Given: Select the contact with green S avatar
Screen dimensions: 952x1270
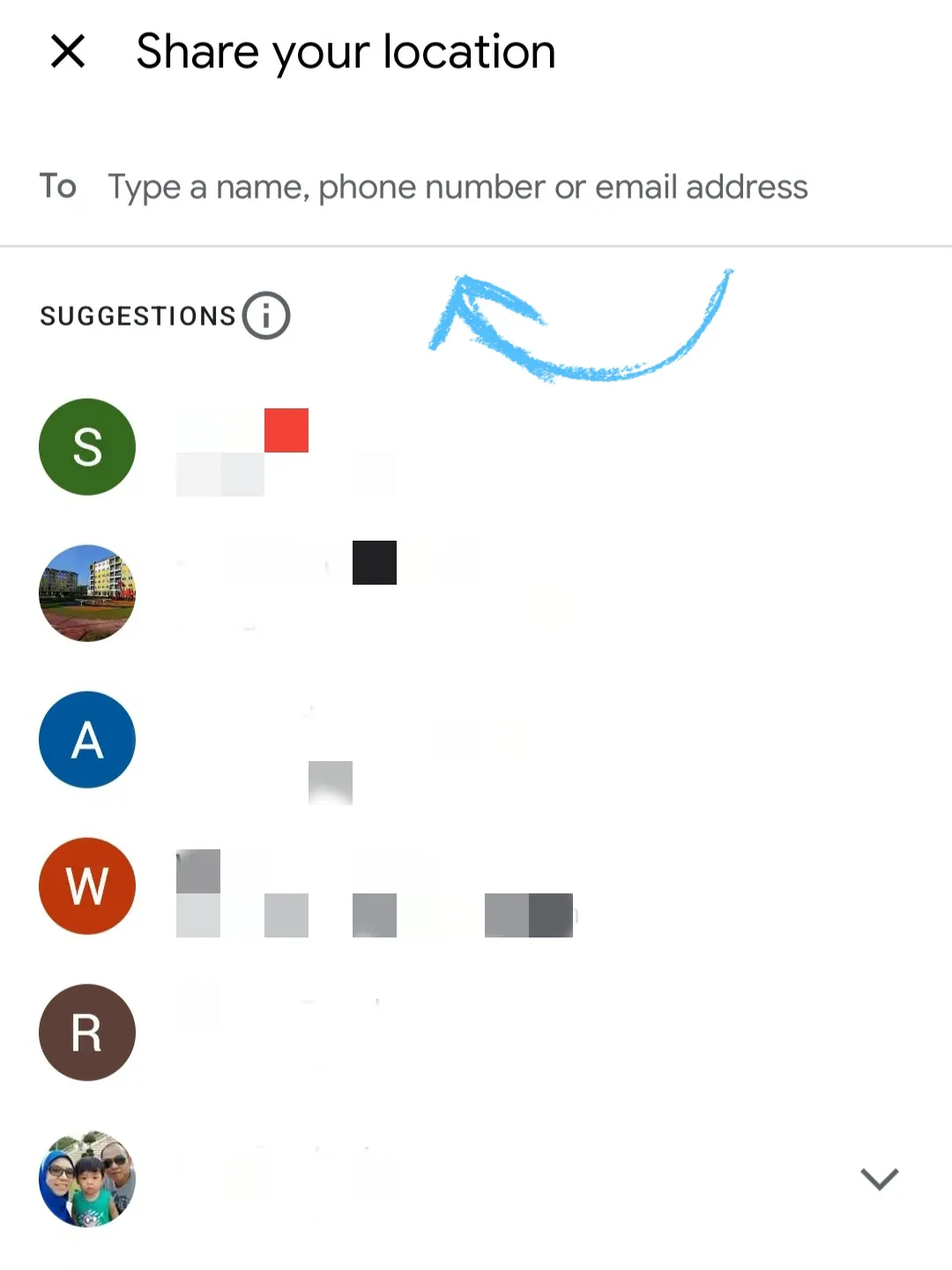Looking at the screenshot, I should point(87,447).
